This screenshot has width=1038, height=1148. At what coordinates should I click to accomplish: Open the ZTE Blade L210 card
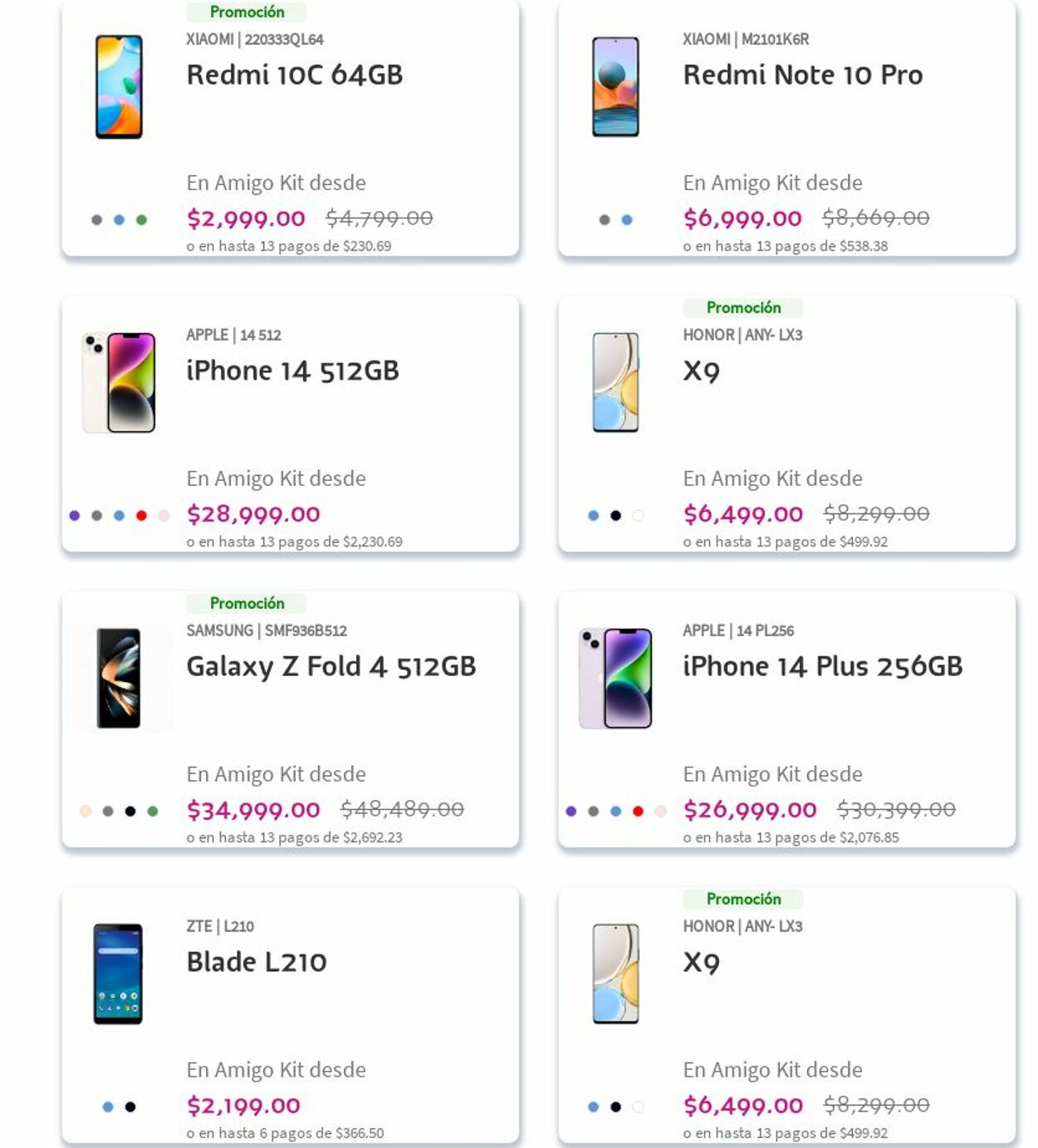click(x=256, y=963)
